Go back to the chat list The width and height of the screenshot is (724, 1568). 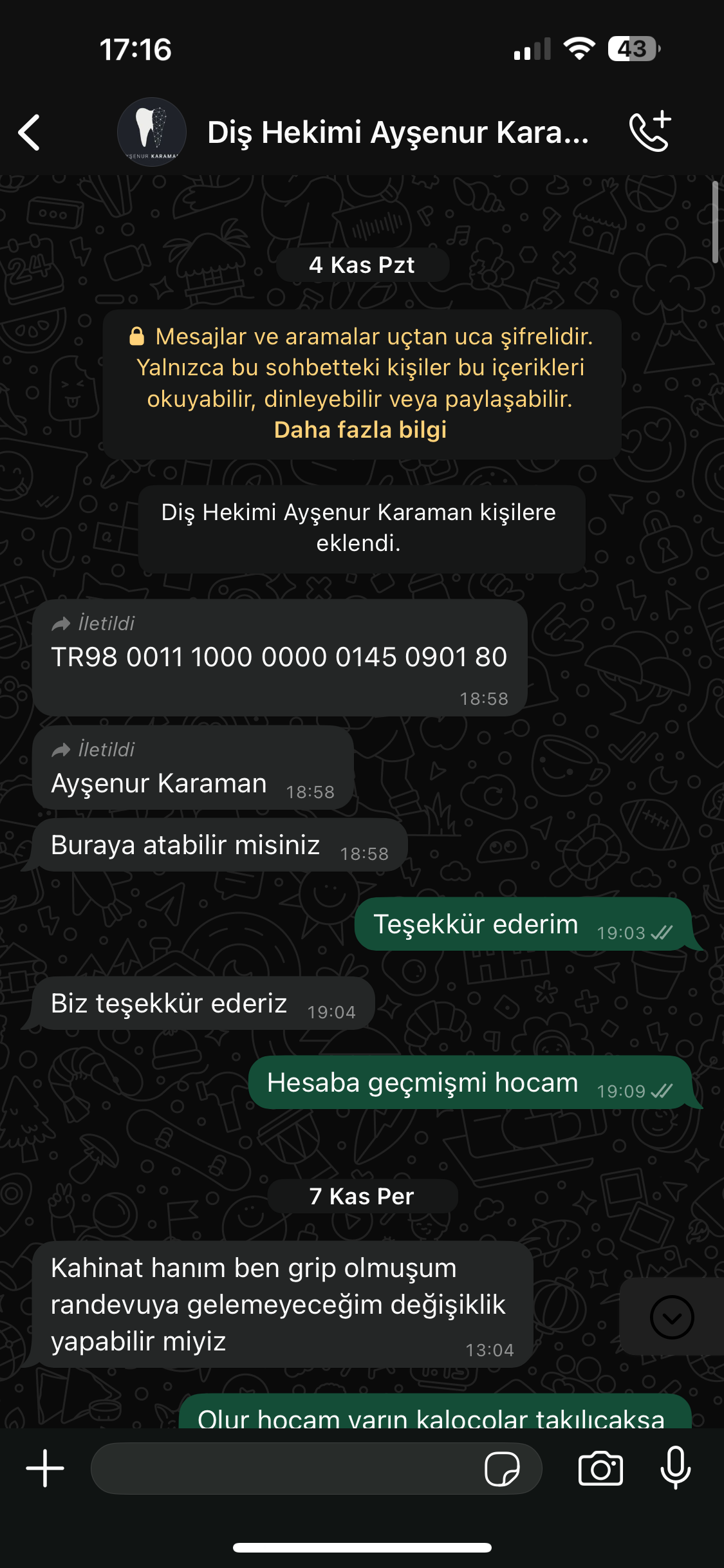30,133
